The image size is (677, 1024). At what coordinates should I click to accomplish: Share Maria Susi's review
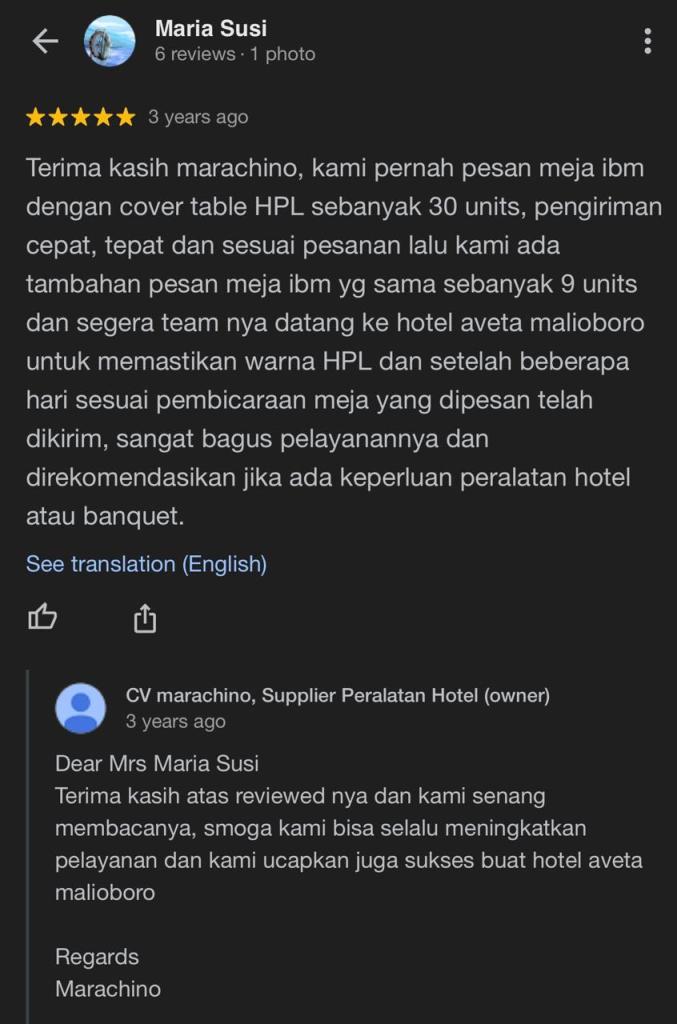pyautogui.click(x=145, y=618)
